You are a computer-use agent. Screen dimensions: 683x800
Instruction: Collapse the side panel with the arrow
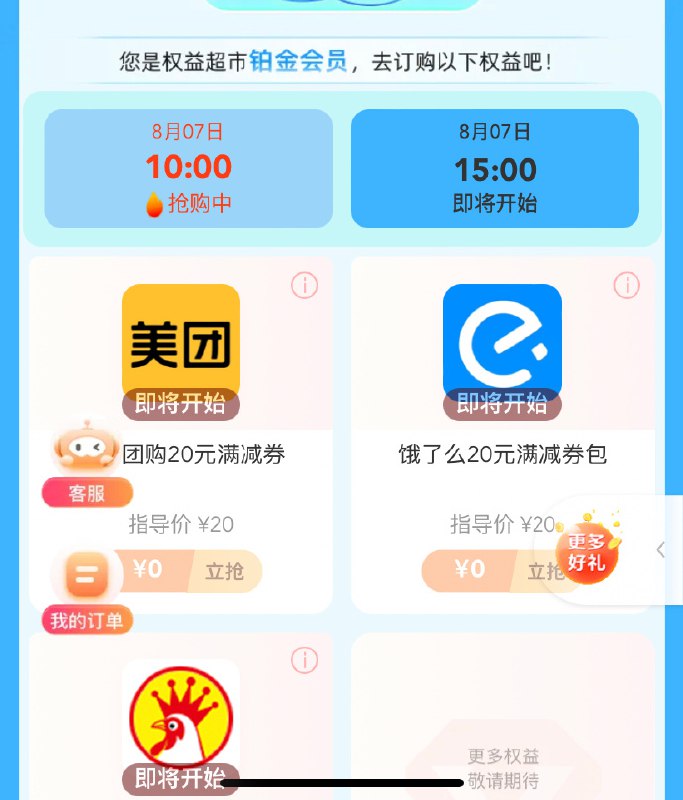coord(660,549)
